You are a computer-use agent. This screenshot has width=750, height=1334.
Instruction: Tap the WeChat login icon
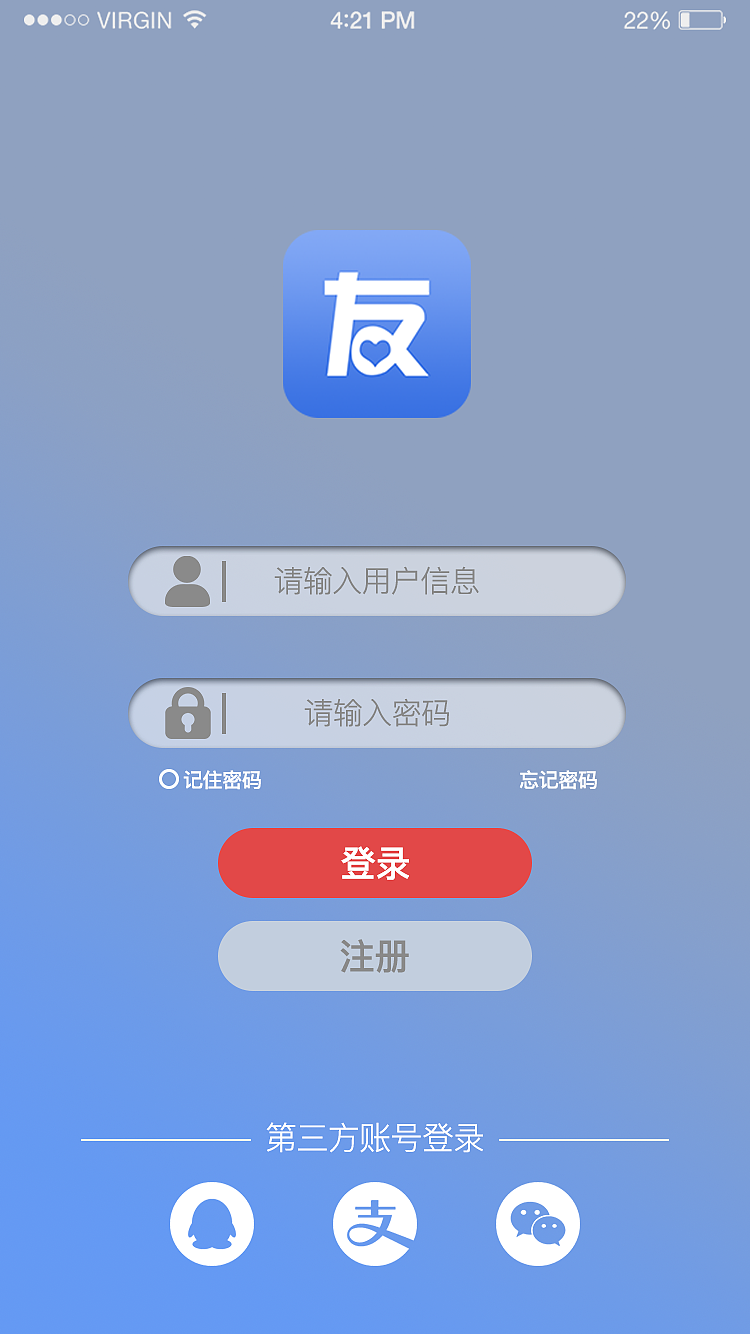[x=537, y=1223]
